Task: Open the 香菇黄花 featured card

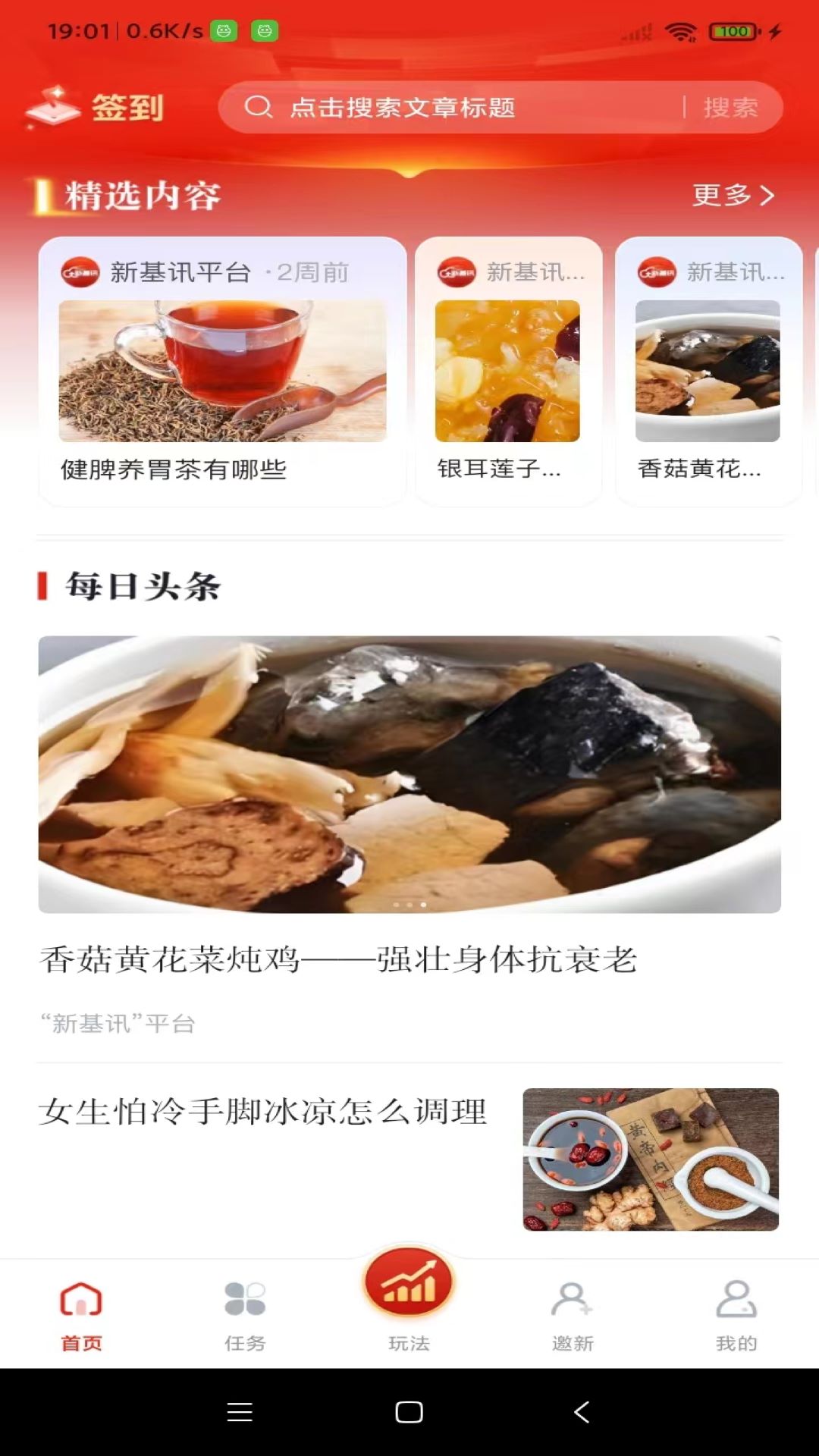Action: [x=708, y=372]
